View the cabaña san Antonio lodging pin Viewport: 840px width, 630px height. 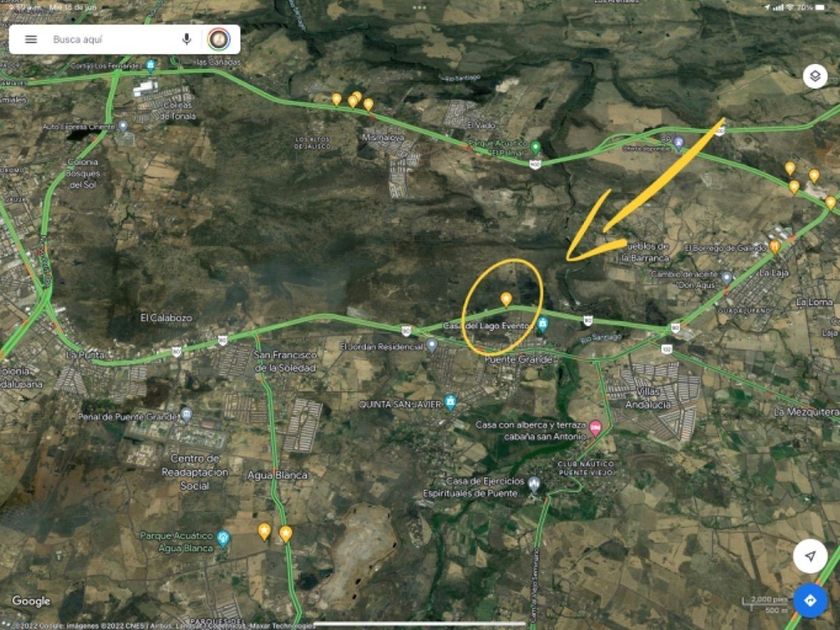(x=596, y=428)
